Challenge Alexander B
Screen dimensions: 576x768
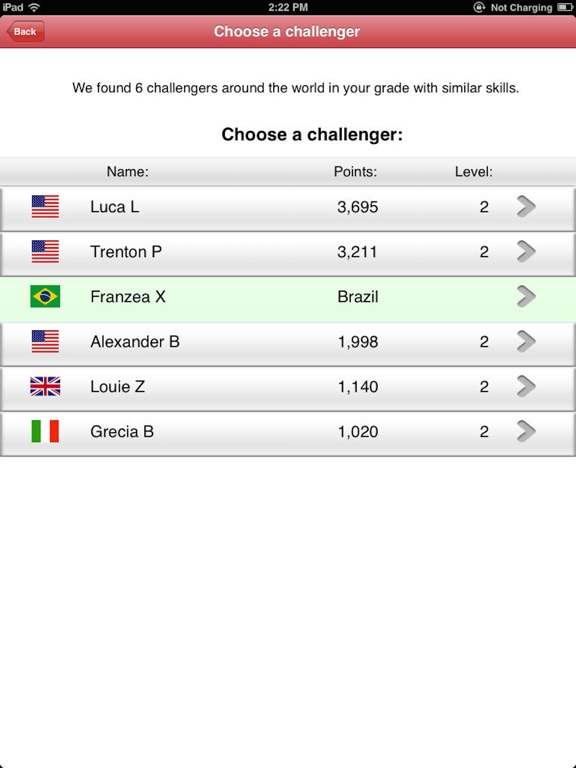click(x=288, y=343)
